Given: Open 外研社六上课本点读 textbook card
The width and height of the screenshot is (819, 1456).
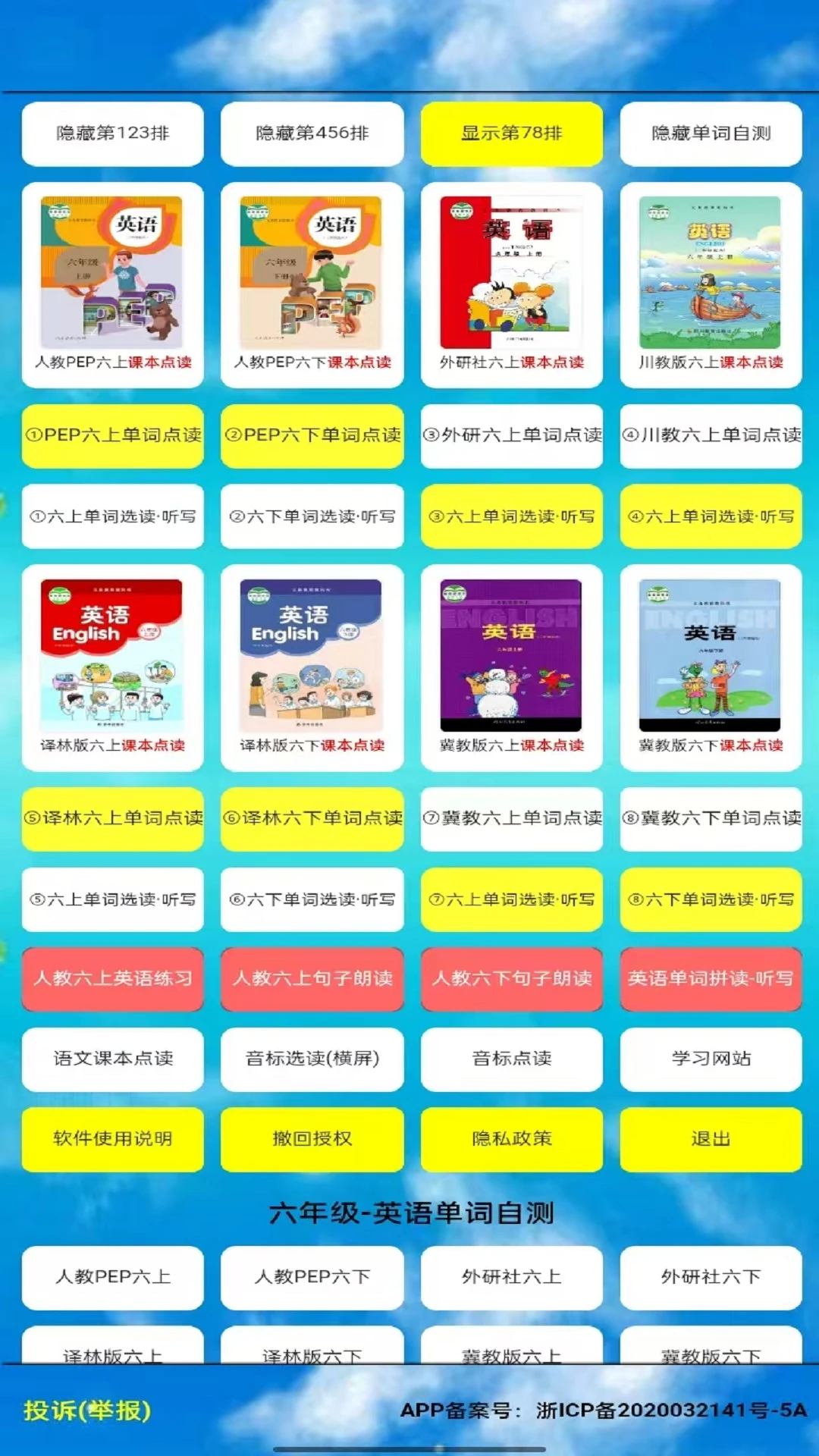Looking at the screenshot, I should click(x=511, y=284).
